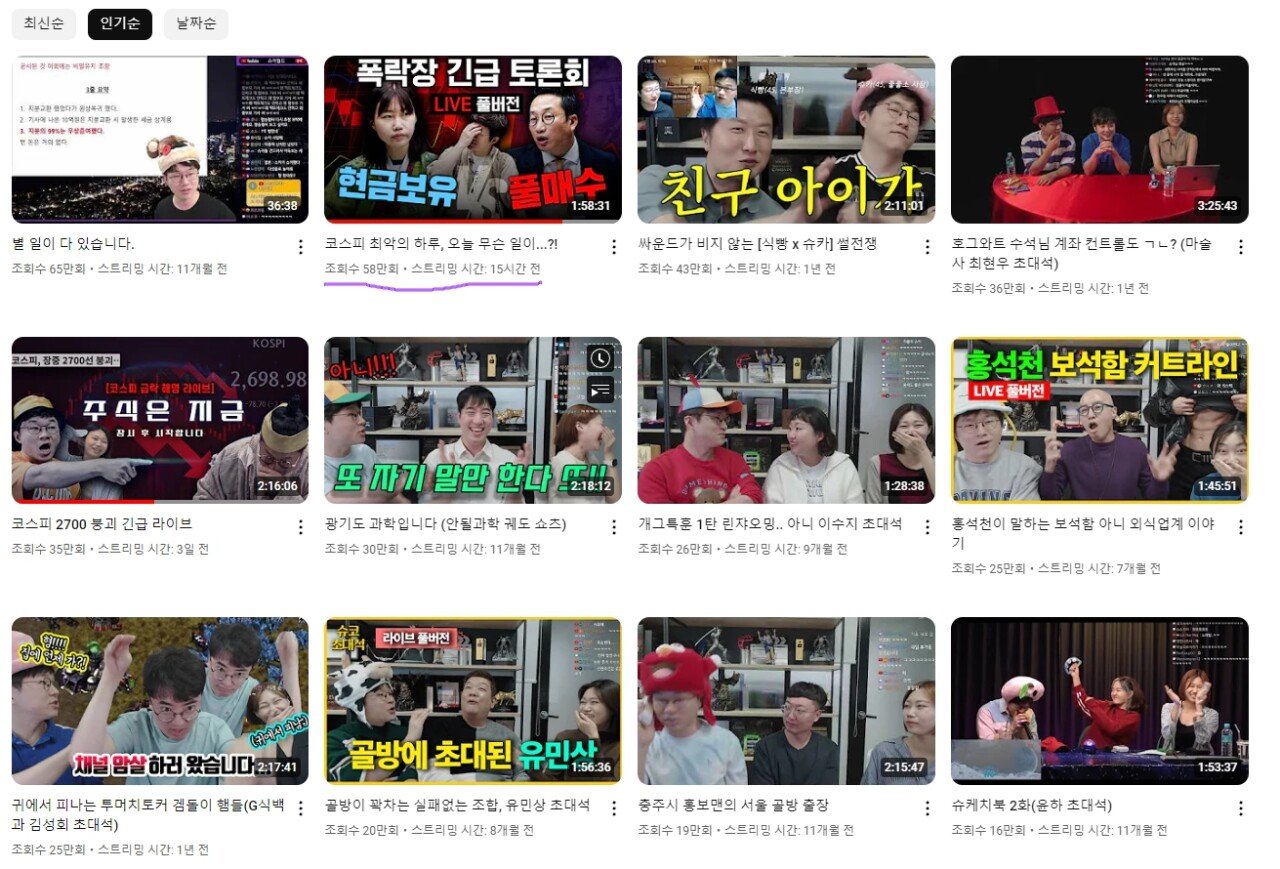Open the 홍석천이 말하는 보석함 video
The width and height of the screenshot is (1280, 869).
1099,420
